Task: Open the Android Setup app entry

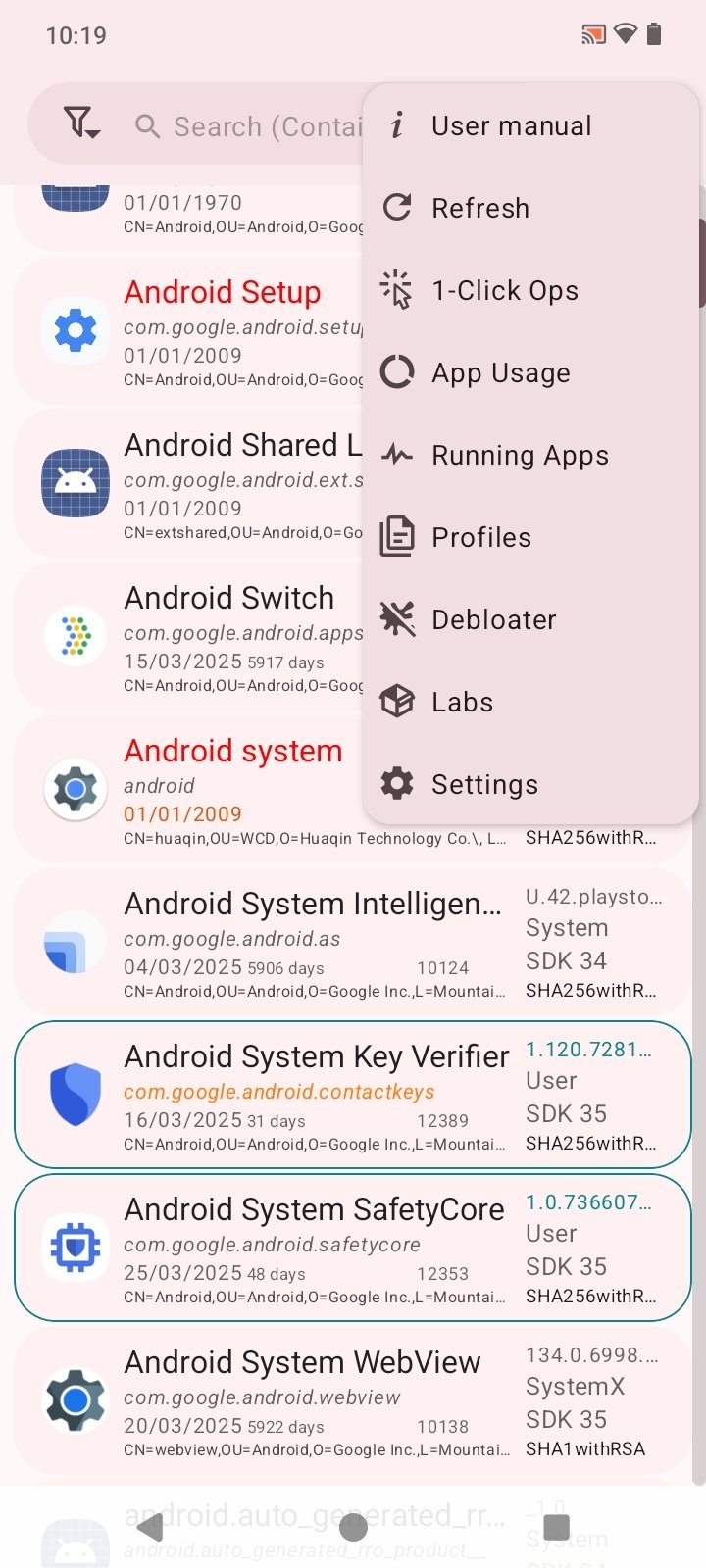Action: pyautogui.click(x=196, y=331)
